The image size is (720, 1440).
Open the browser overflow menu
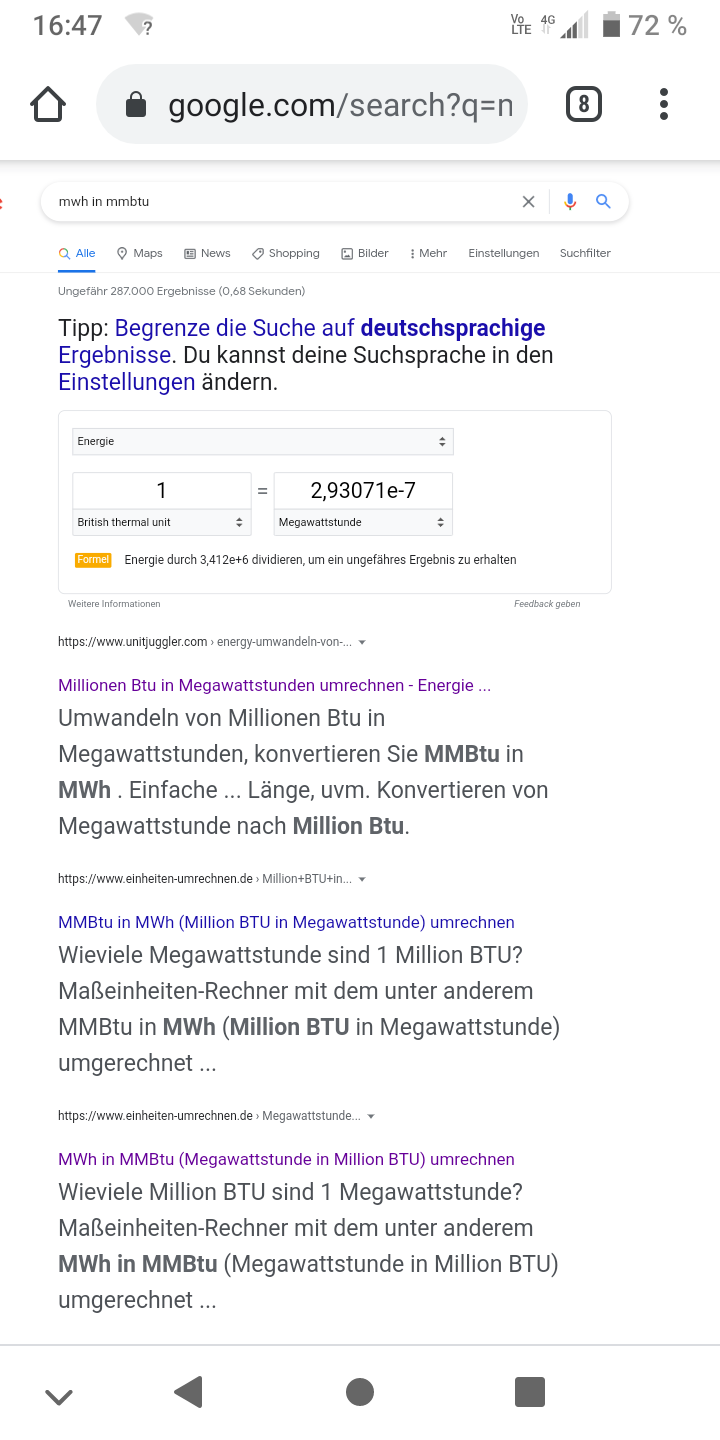pyautogui.click(x=664, y=104)
